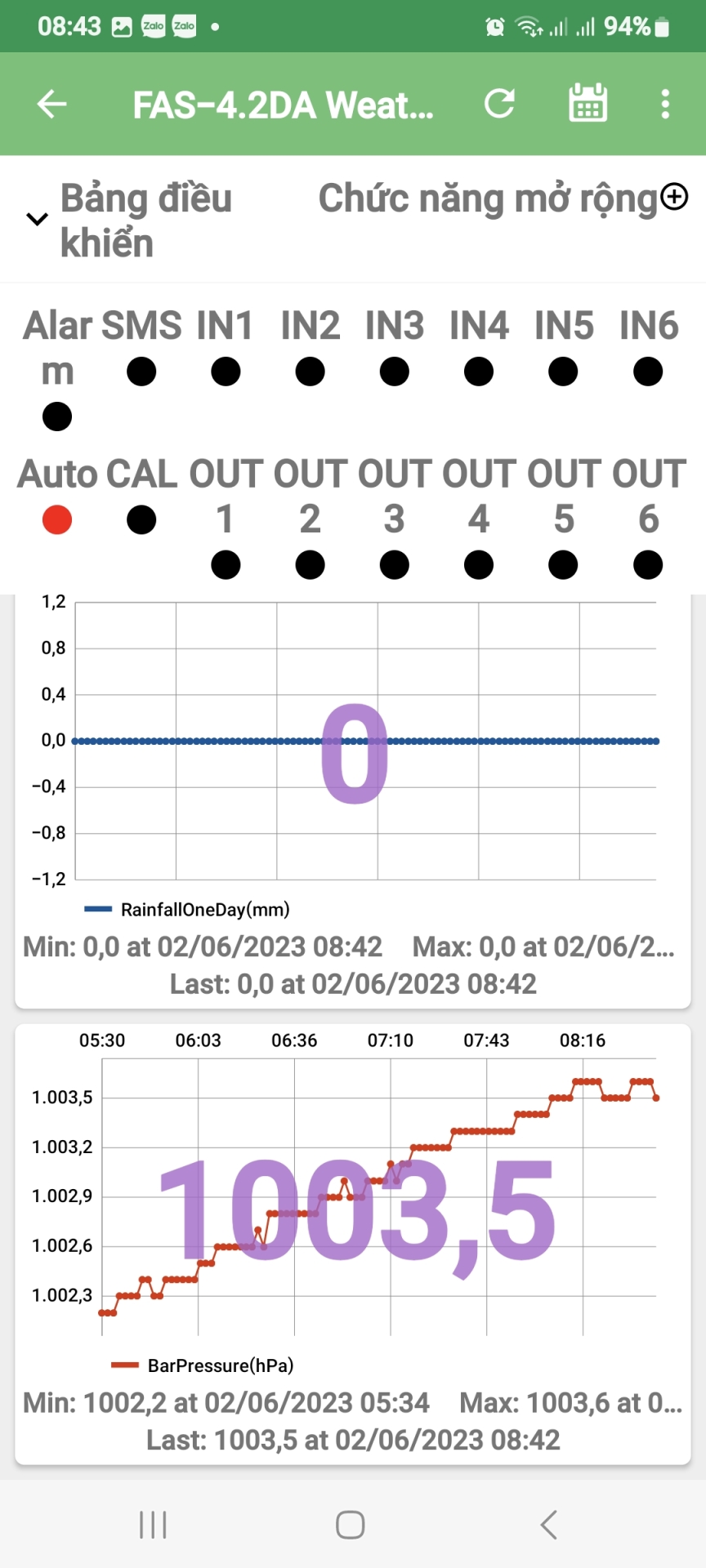Toggle the OUT 3 output
Viewport: 706px width, 1568px height.
coord(394,564)
